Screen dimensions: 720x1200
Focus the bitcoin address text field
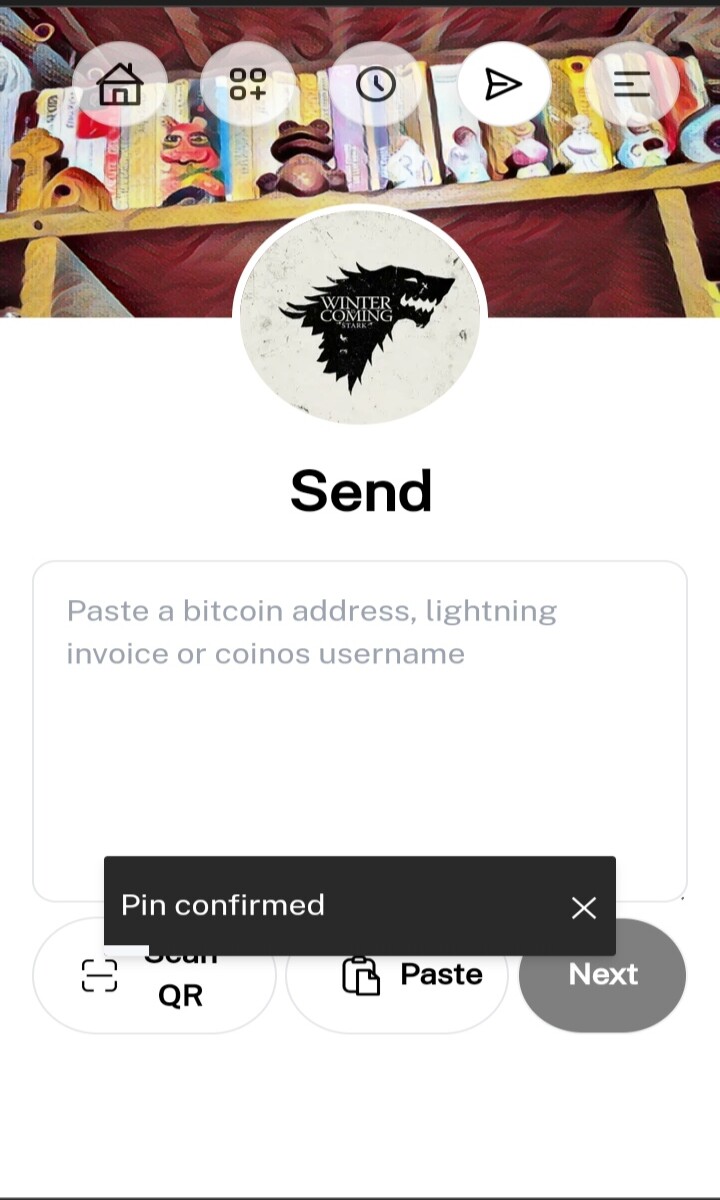pyautogui.click(x=360, y=731)
